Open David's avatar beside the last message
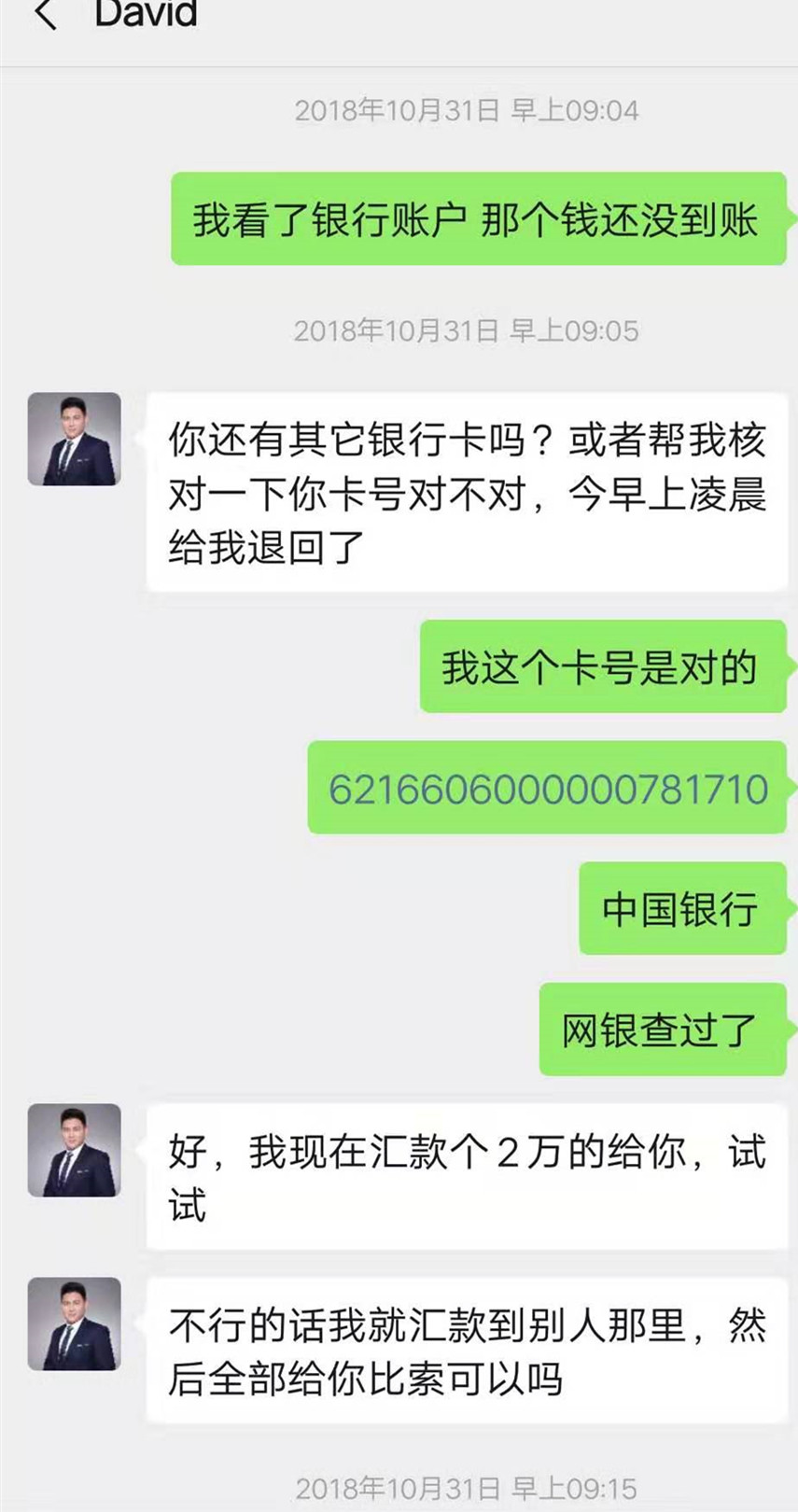Screen dimensions: 798x1512 point(75,1323)
